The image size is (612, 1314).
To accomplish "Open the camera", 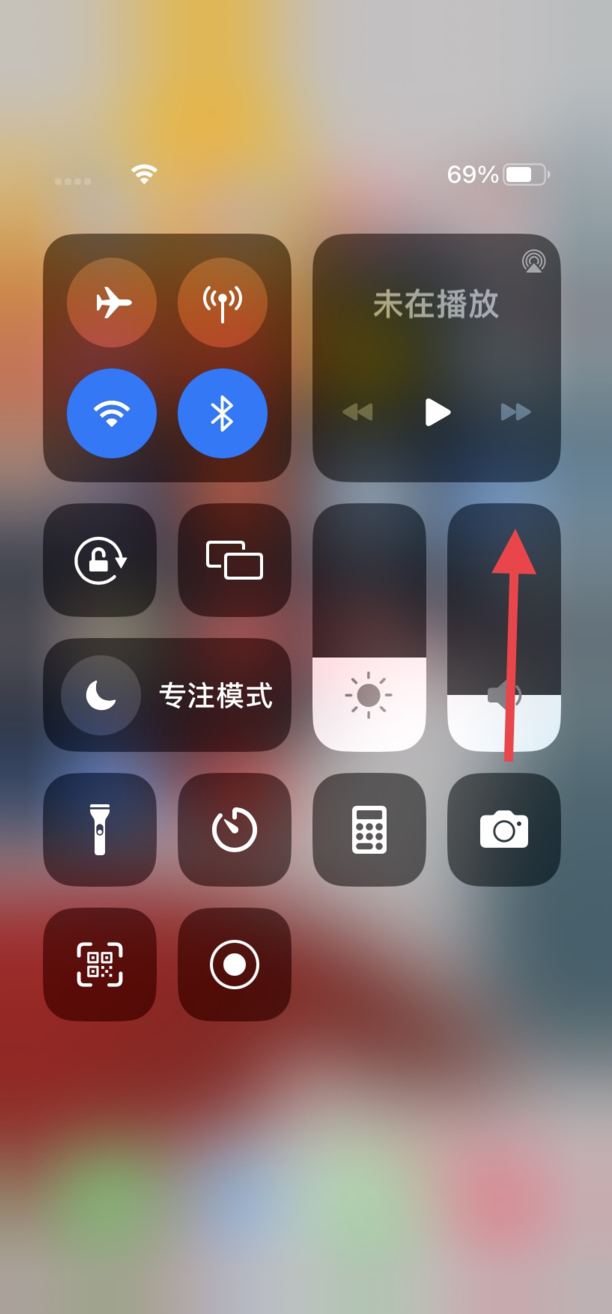I will pos(503,829).
